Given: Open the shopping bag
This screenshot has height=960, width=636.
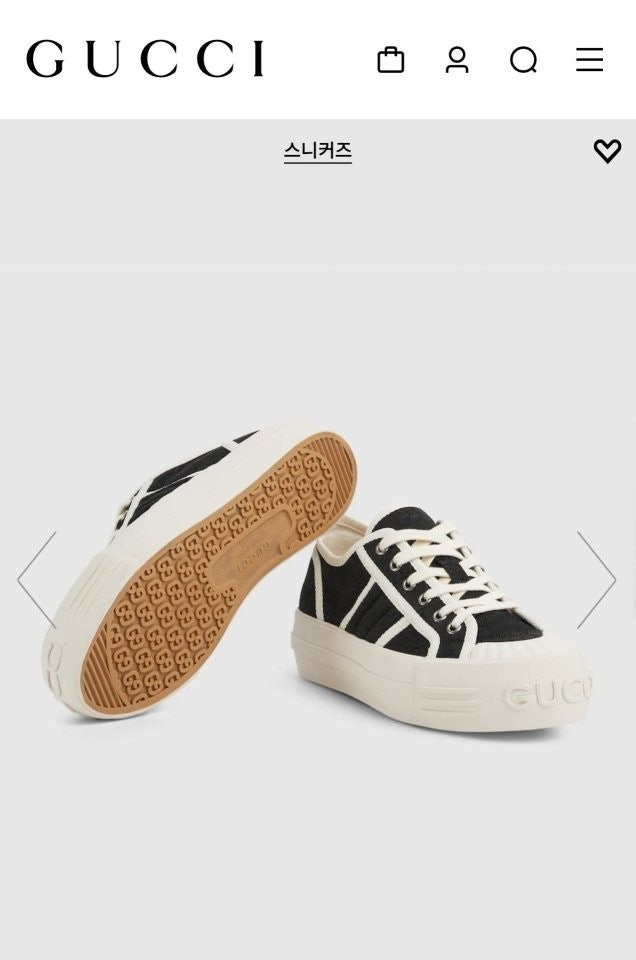Looking at the screenshot, I should click(390, 60).
